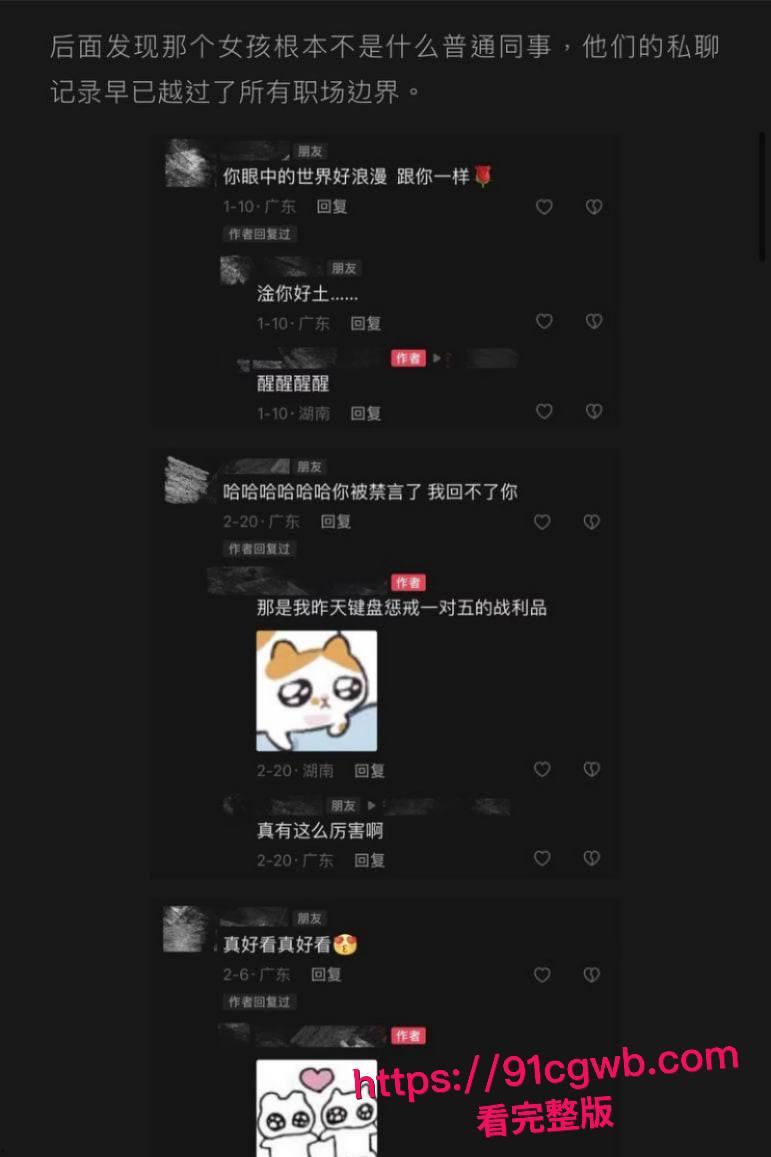Screen dimensions: 771x1157
Task: Dislike the rose compliment comment
Action: (591, 207)
